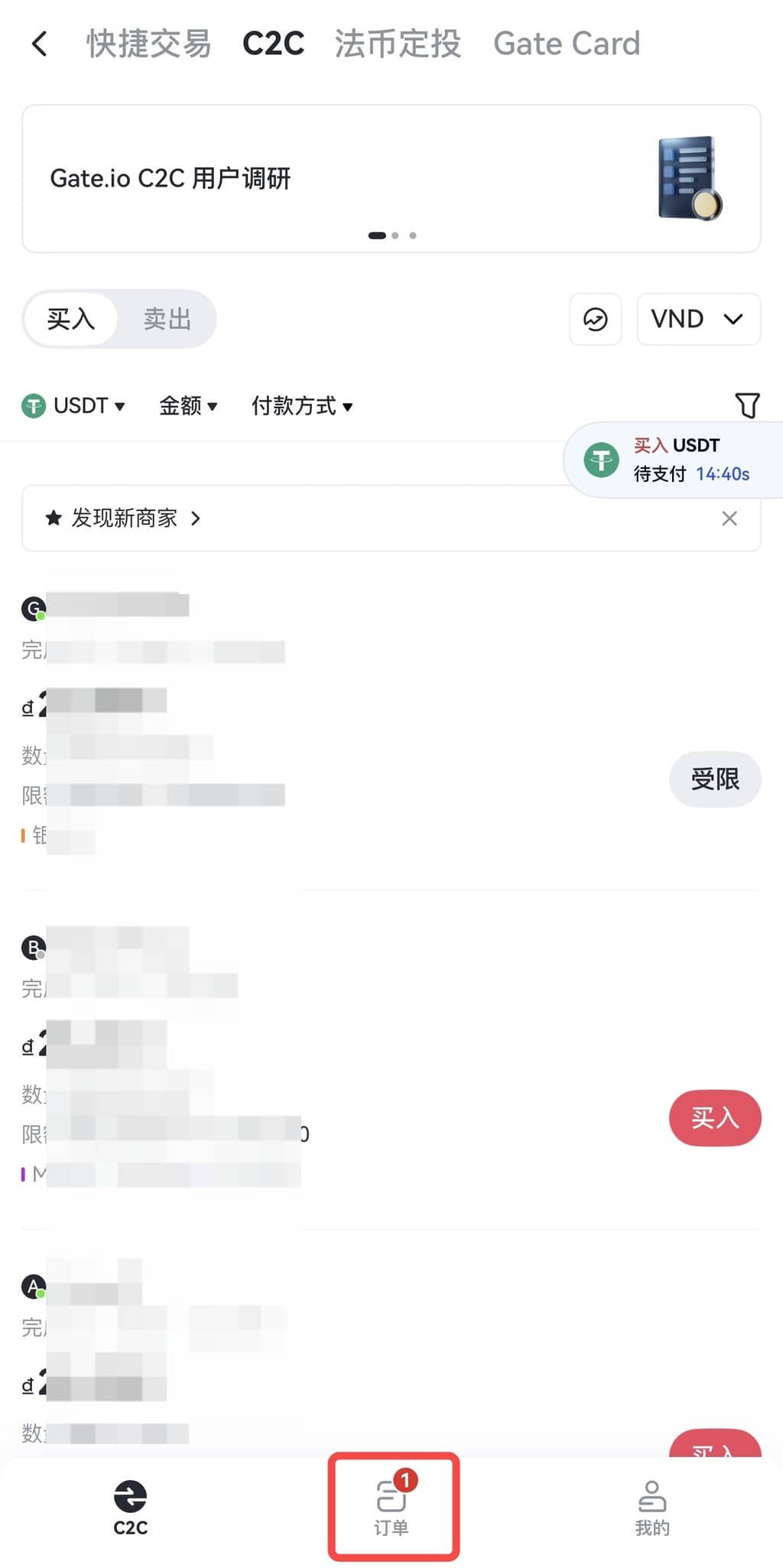Dismiss the 发现新商家 banner
The image size is (783, 1568).
729,519
